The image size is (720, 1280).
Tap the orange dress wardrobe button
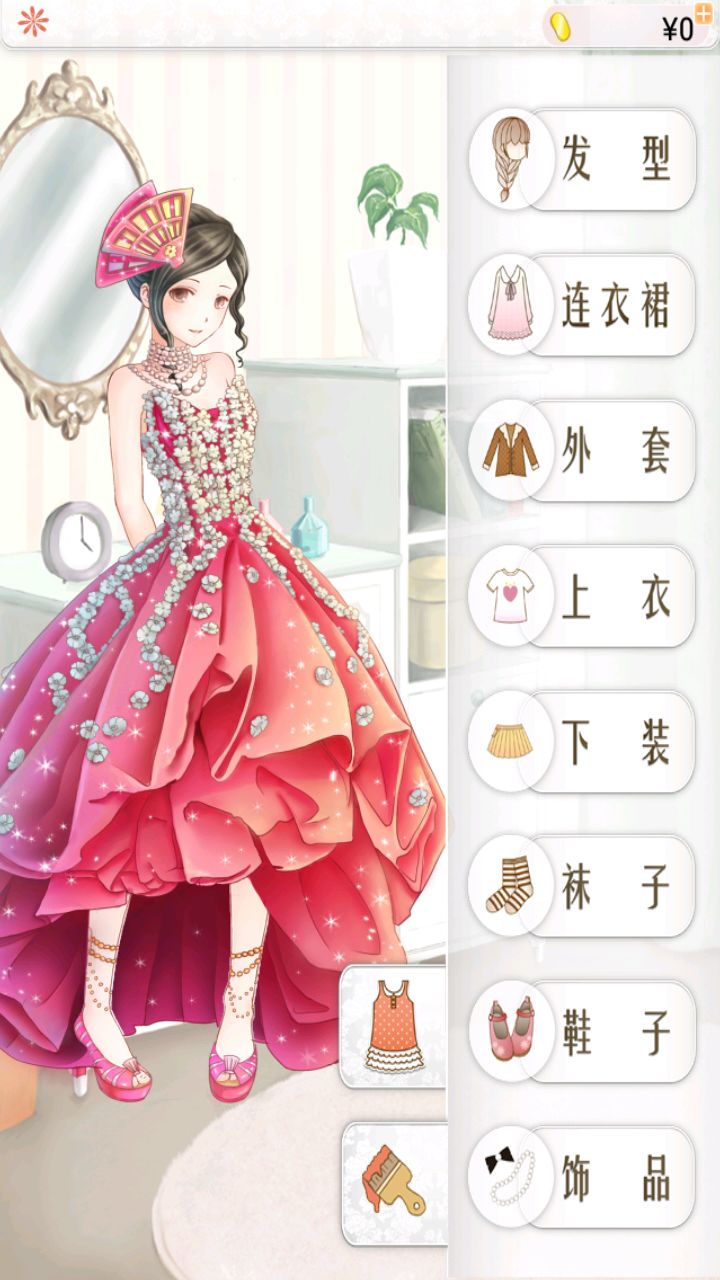coord(393,1026)
